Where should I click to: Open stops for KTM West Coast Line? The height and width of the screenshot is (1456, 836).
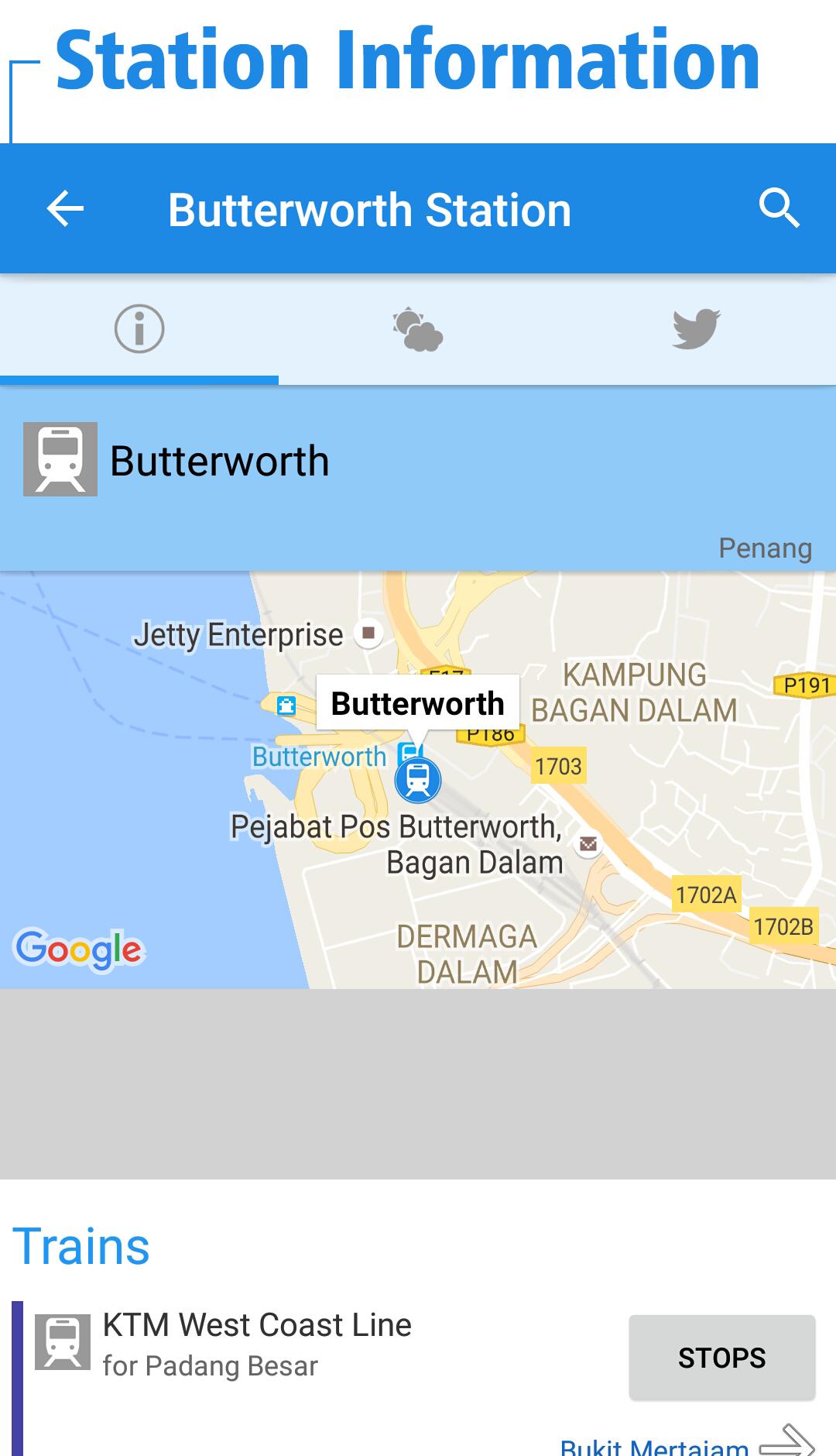tap(721, 1358)
